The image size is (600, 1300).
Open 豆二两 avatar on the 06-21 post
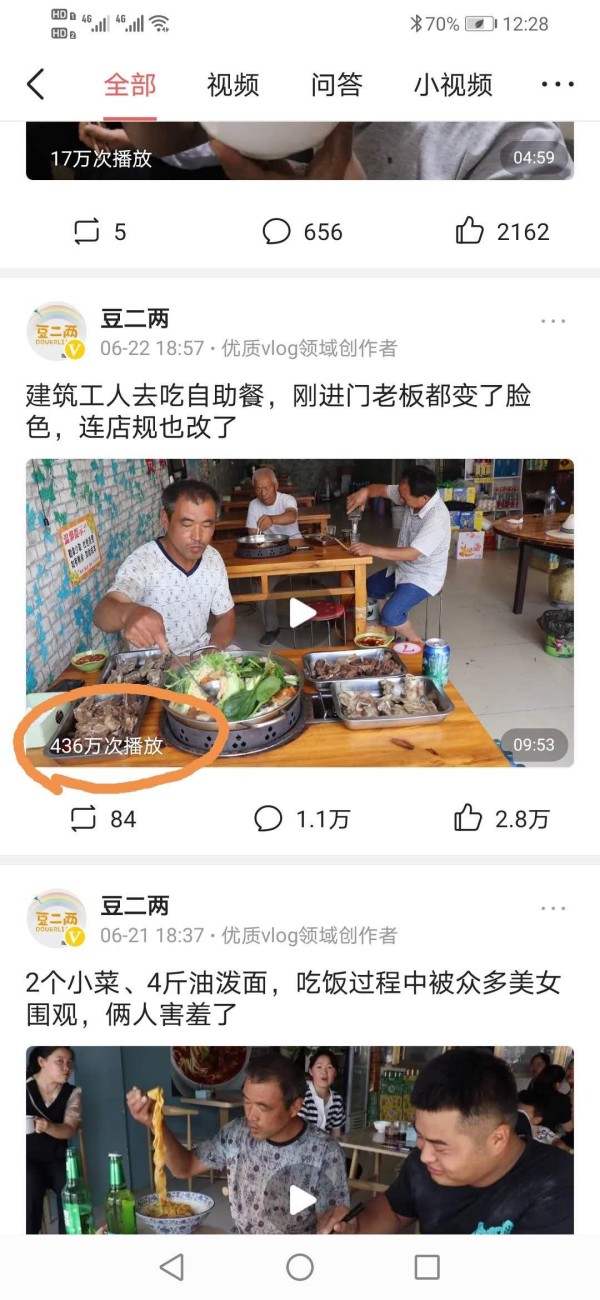tap(56, 918)
